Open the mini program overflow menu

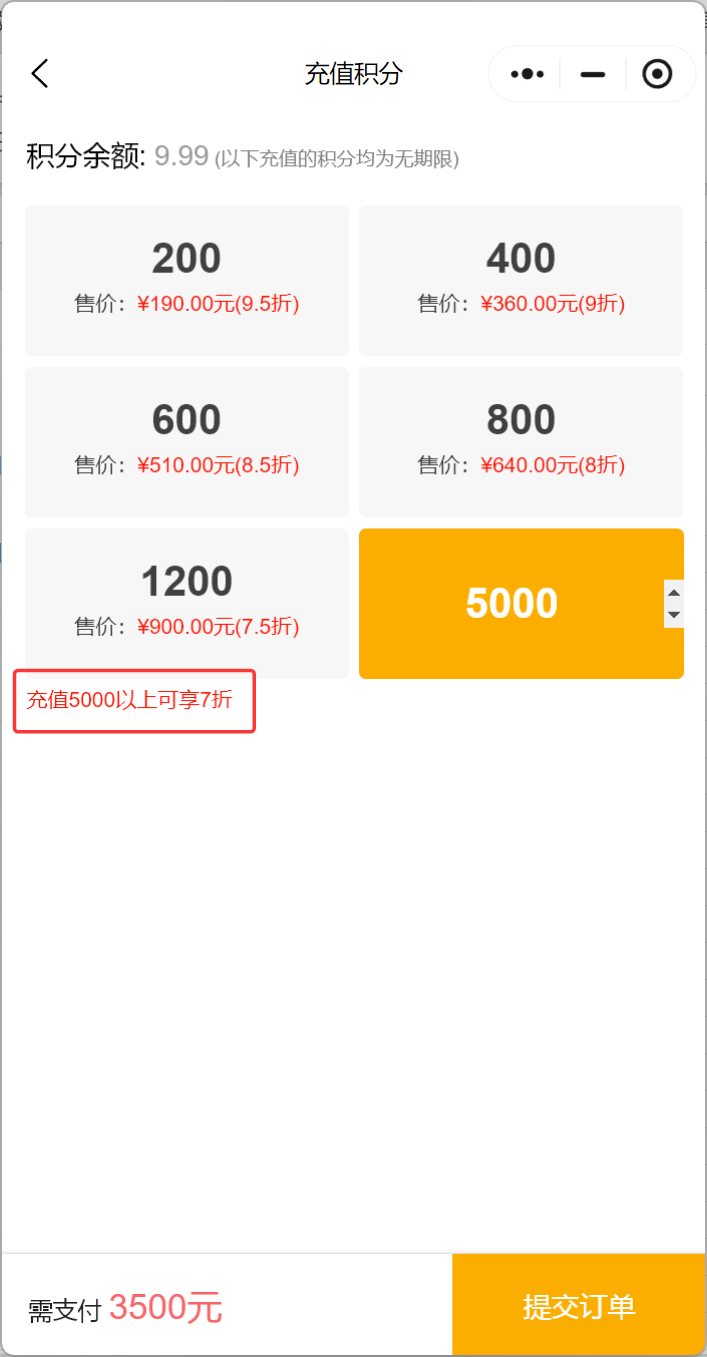click(x=527, y=74)
